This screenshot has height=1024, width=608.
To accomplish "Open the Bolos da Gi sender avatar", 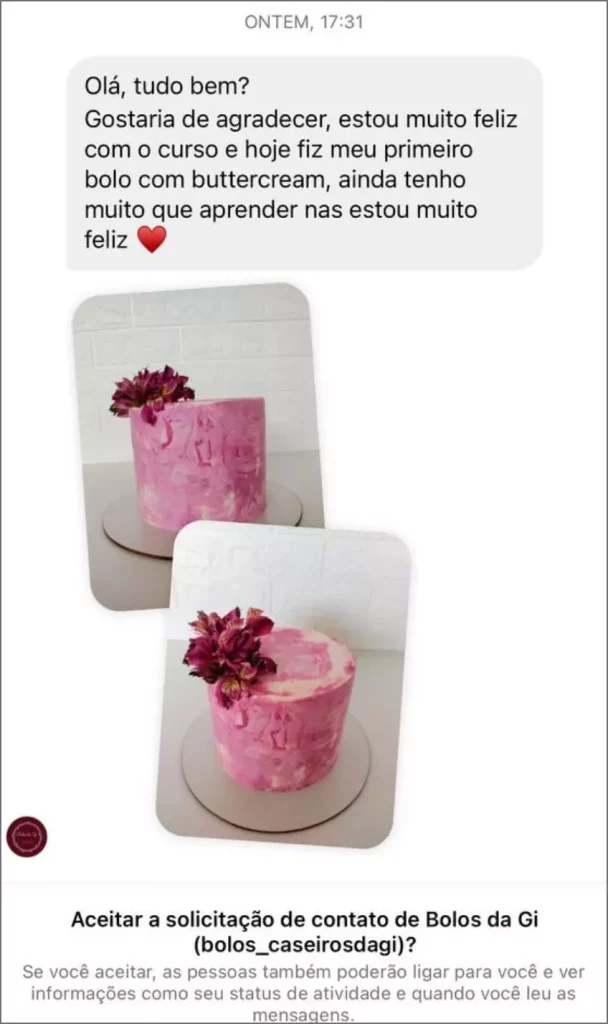I will 27,837.
